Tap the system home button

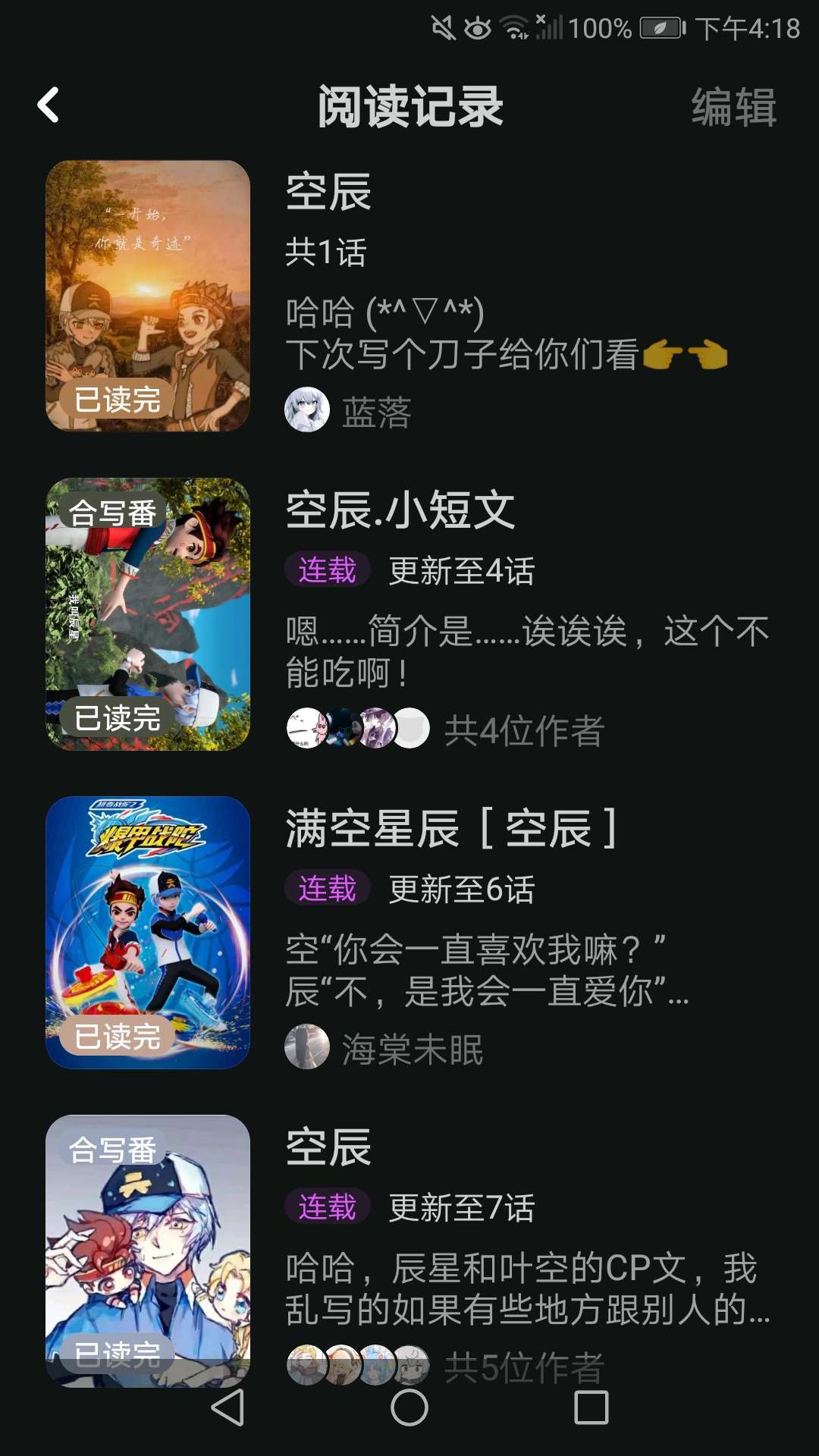point(409,1408)
